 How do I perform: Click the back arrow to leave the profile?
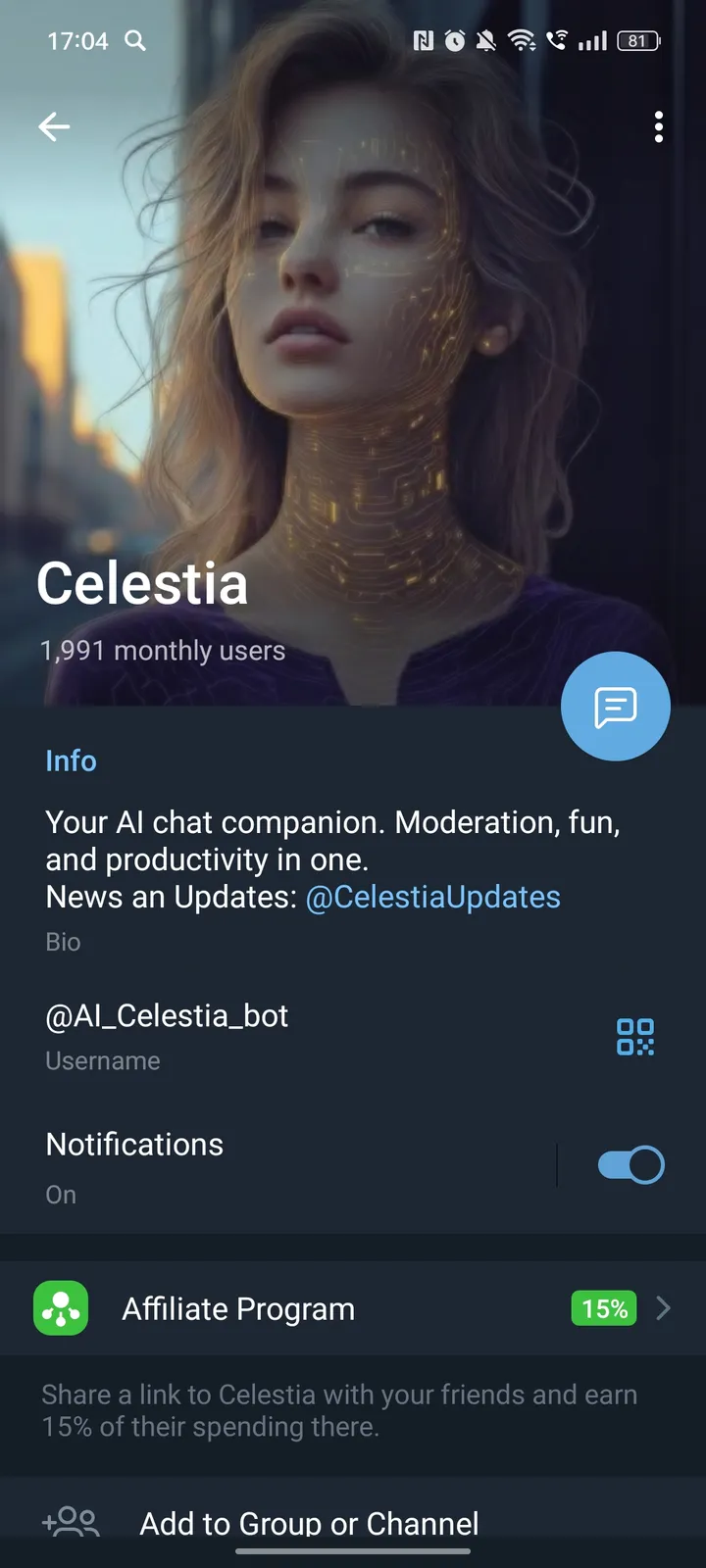(x=54, y=126)
